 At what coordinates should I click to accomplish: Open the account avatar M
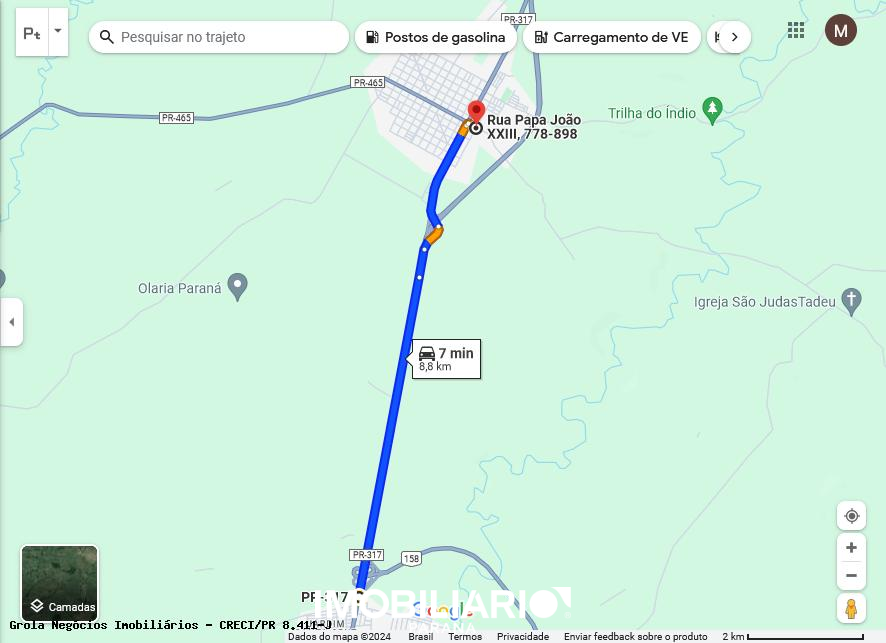(x=840, y=30)
